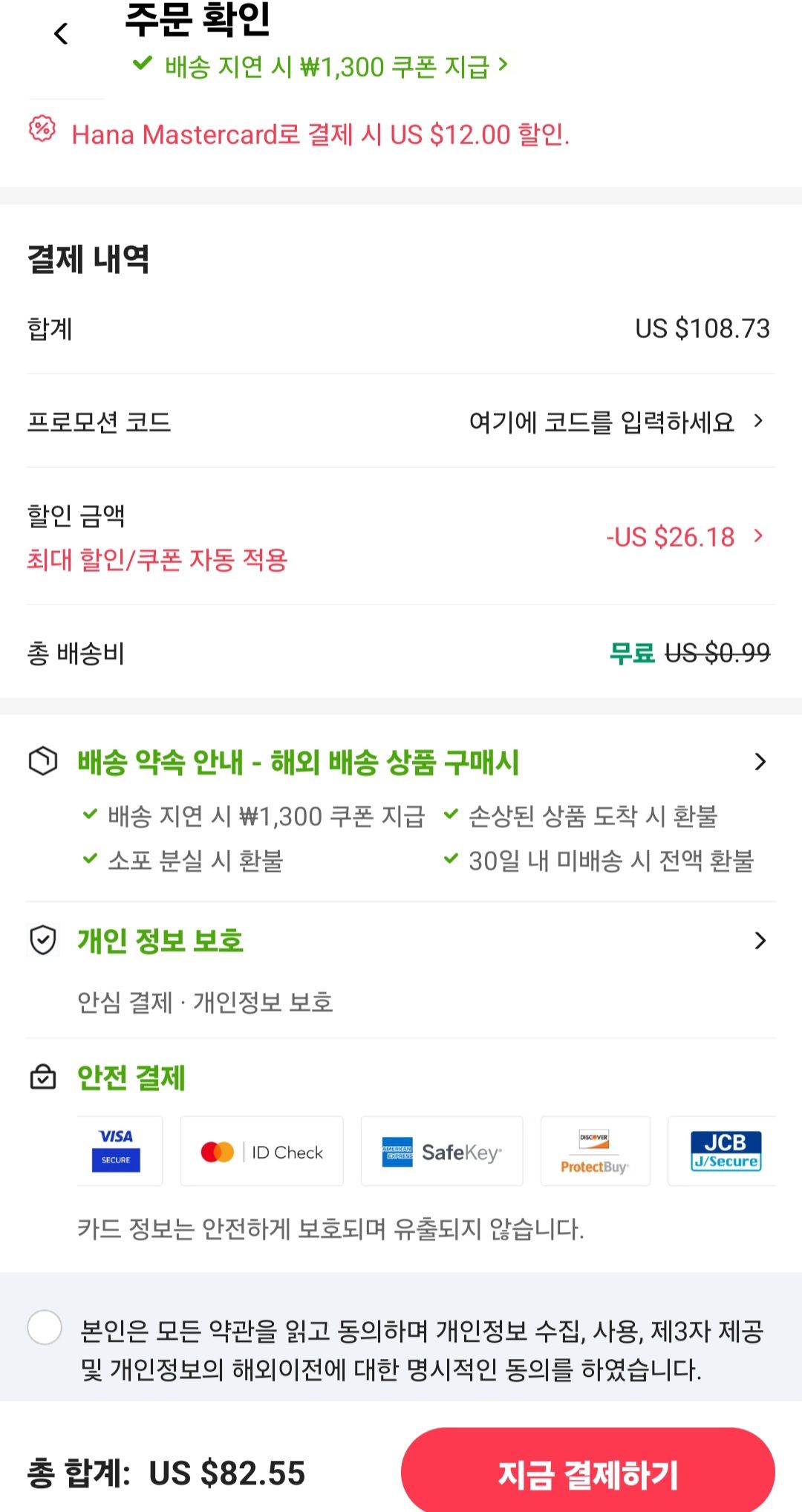Click the American Express SafeKey icon
The height and width of the screenshot is (1512, 802).
tap(441, 1151)
